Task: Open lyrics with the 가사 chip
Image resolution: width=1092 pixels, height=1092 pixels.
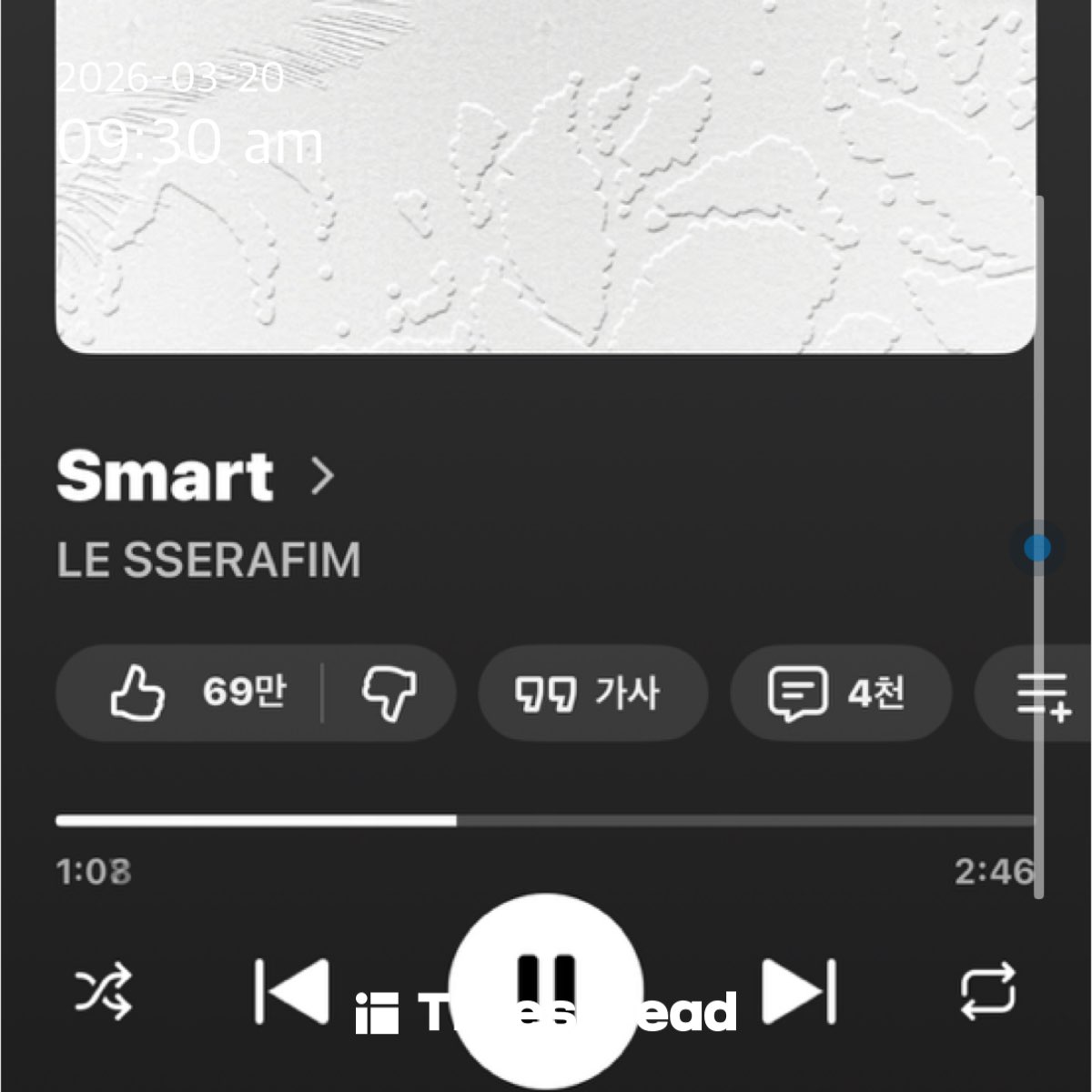Action: pyautogui.click(x=592, y=693)
